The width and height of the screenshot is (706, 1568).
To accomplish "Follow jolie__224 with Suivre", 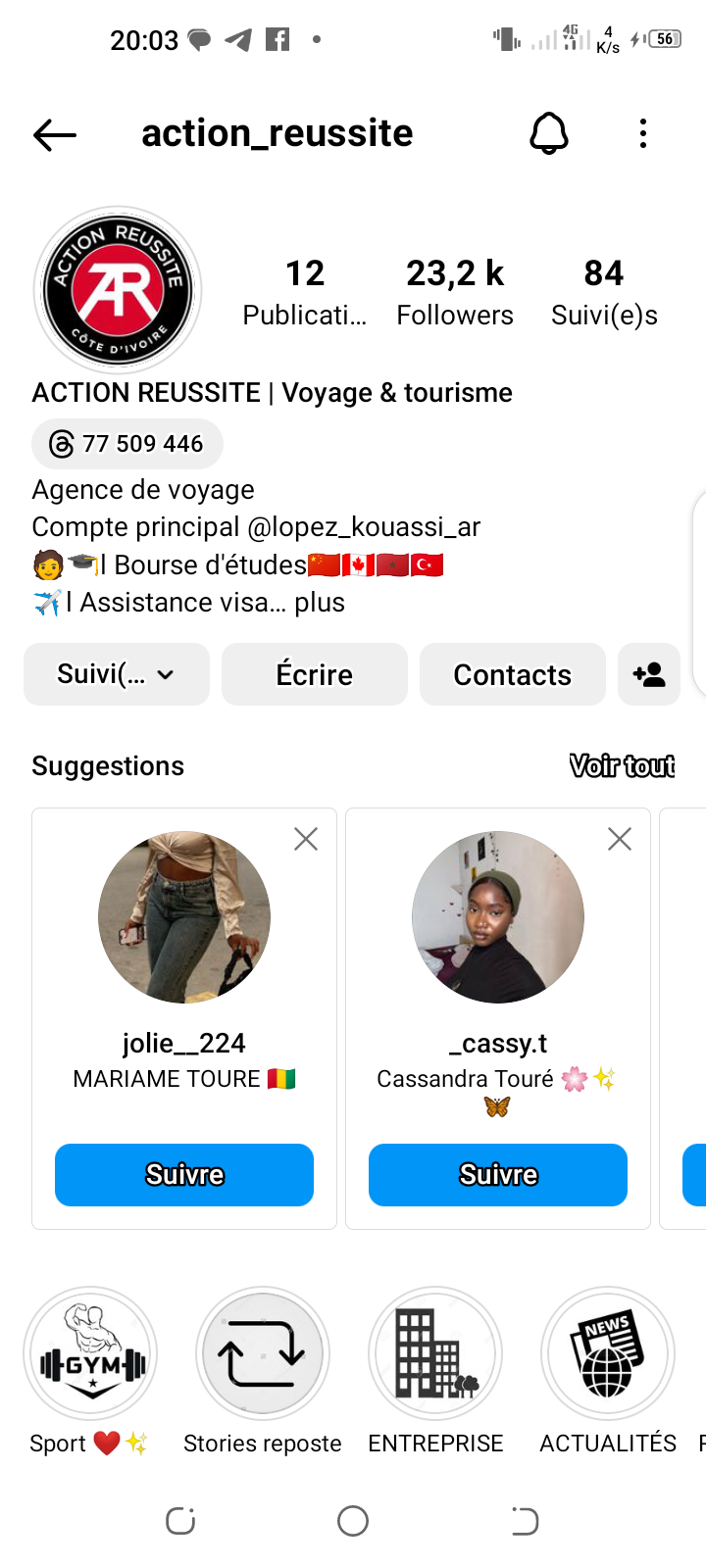I will tap(184, 1174).
